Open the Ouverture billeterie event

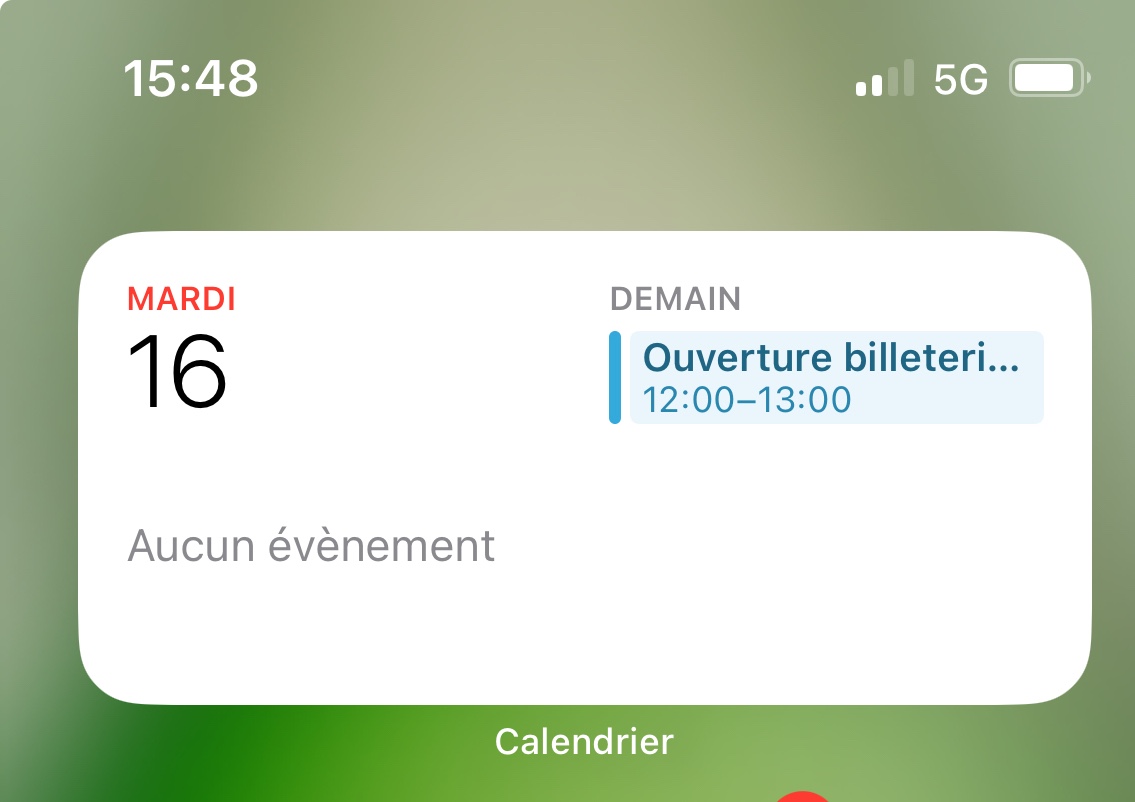(x=831, y=378)
